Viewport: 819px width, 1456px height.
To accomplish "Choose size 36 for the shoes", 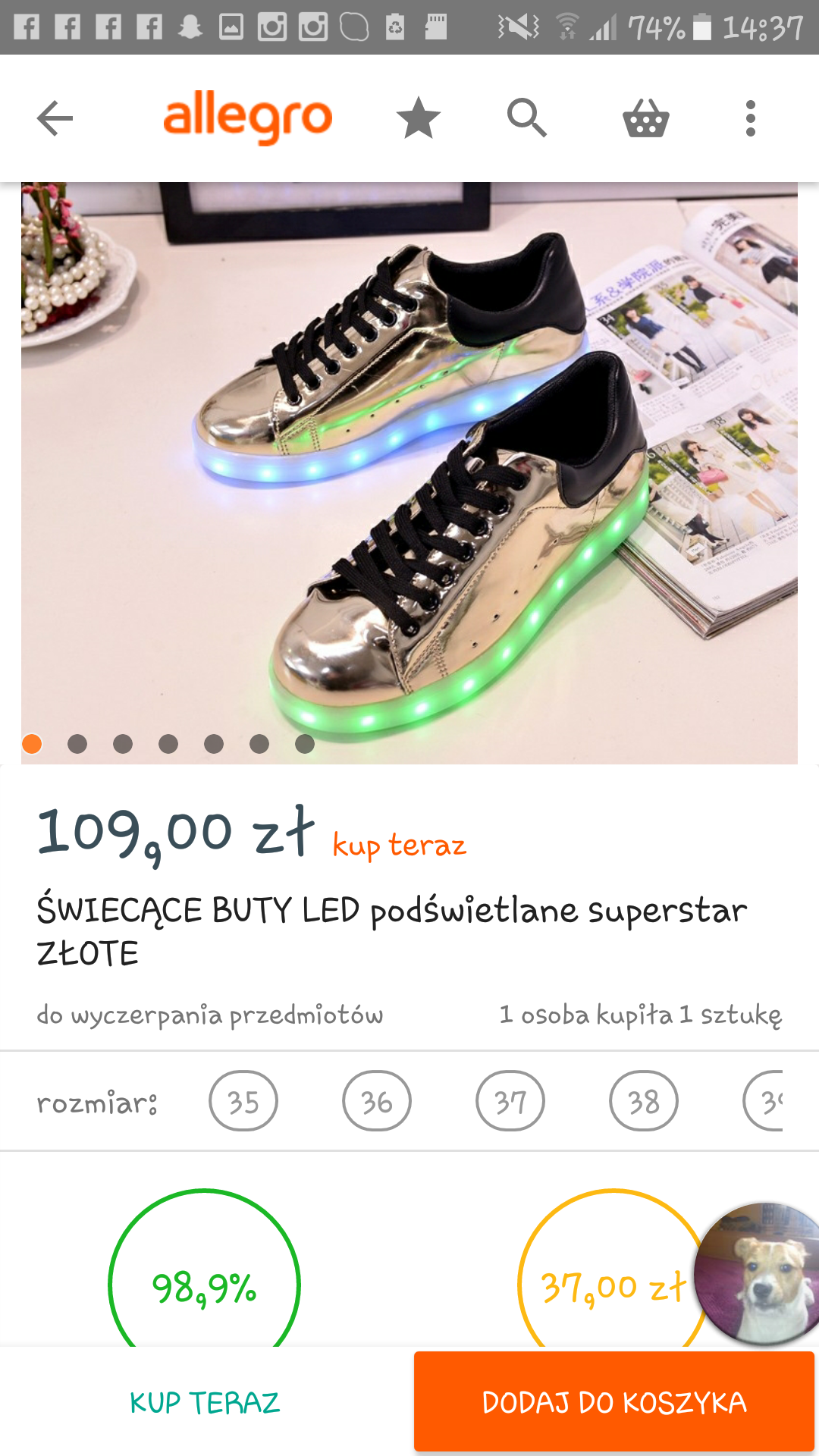I will coord(377,1101).
